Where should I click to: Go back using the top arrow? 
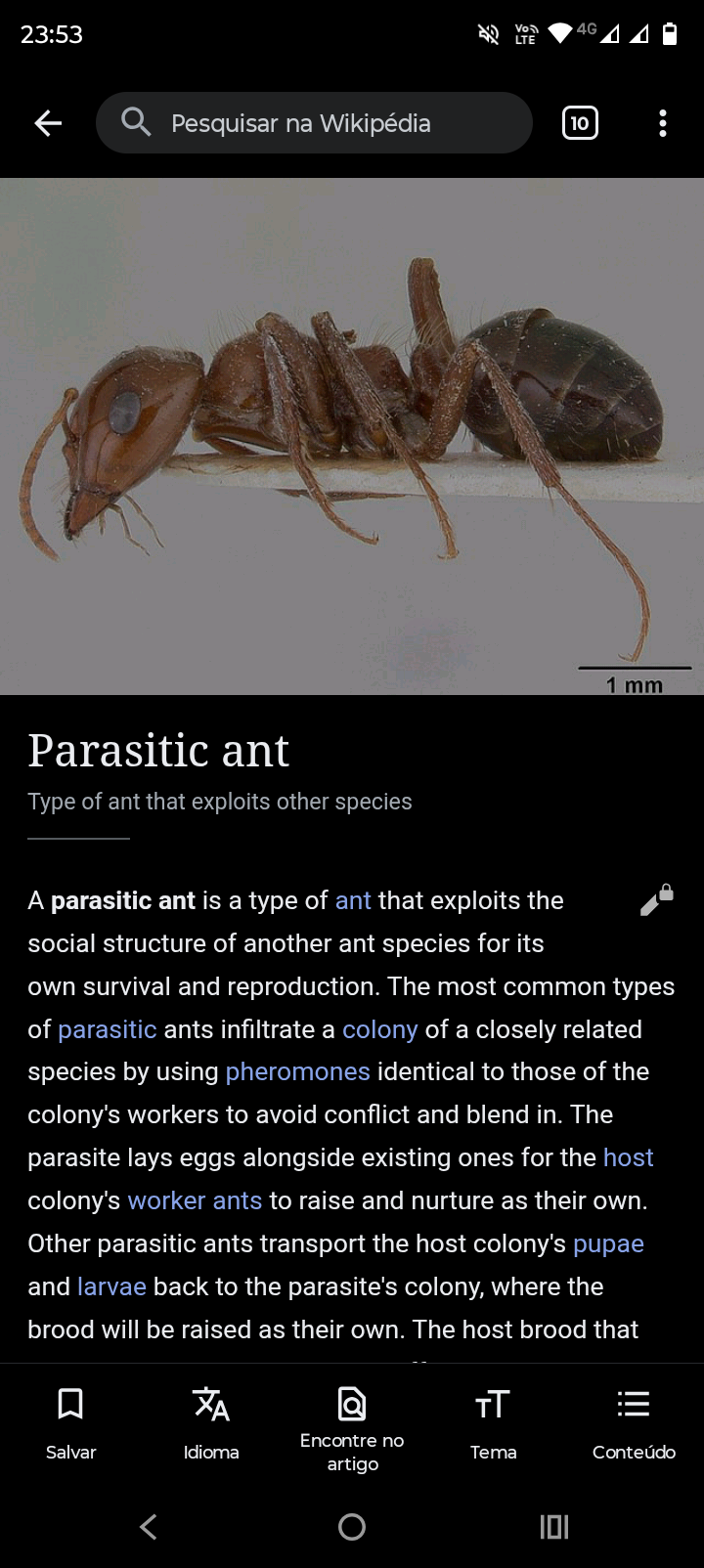(x=48, y=123)
